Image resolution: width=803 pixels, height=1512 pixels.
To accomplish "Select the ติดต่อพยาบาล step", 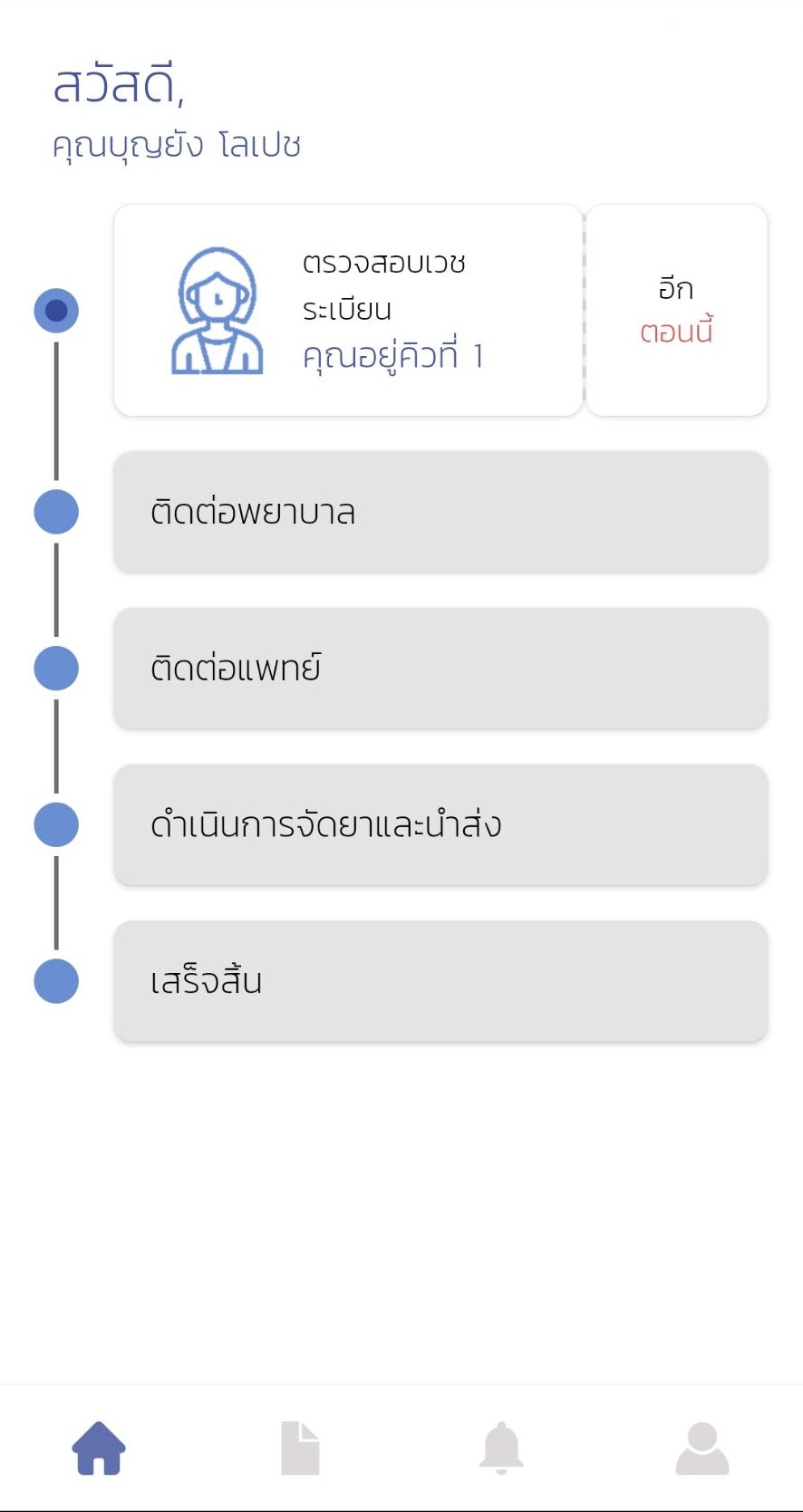I will click(x=440, y=512).
